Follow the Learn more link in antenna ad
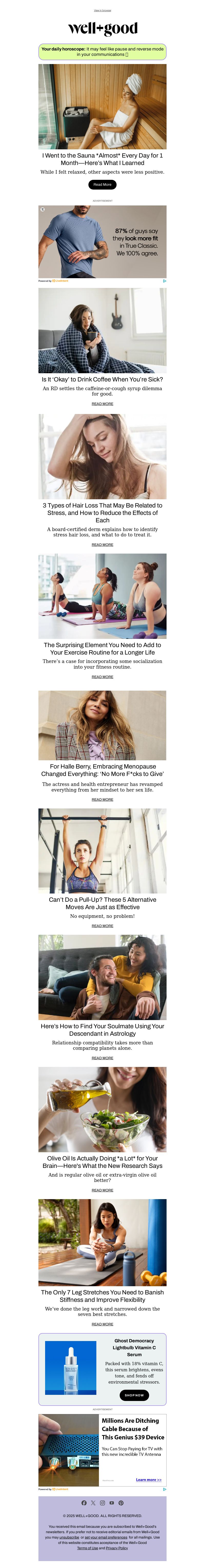Viewport: 205px width, 1568px height. [148, 1480]
